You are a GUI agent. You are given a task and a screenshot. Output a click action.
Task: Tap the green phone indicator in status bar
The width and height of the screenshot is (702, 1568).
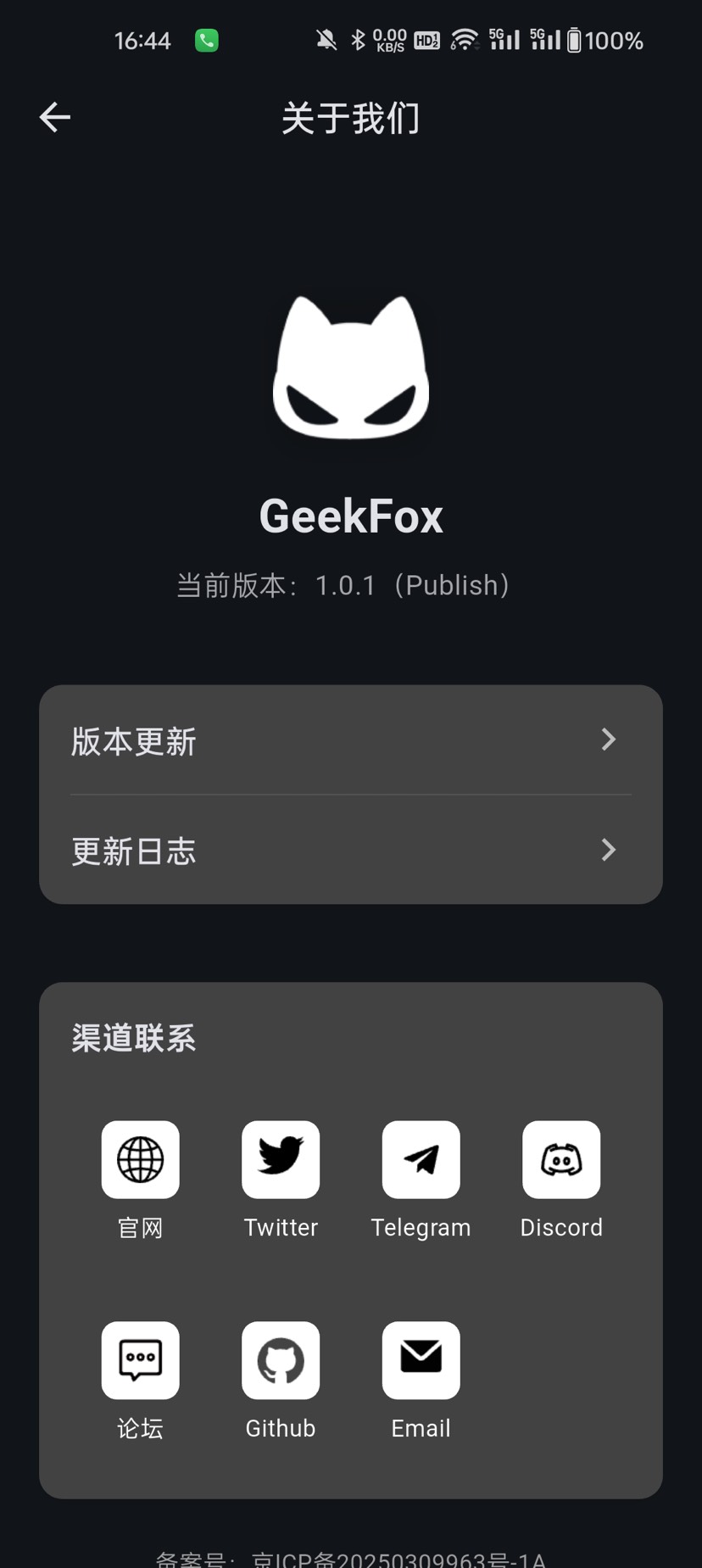[x=204, y=39]
